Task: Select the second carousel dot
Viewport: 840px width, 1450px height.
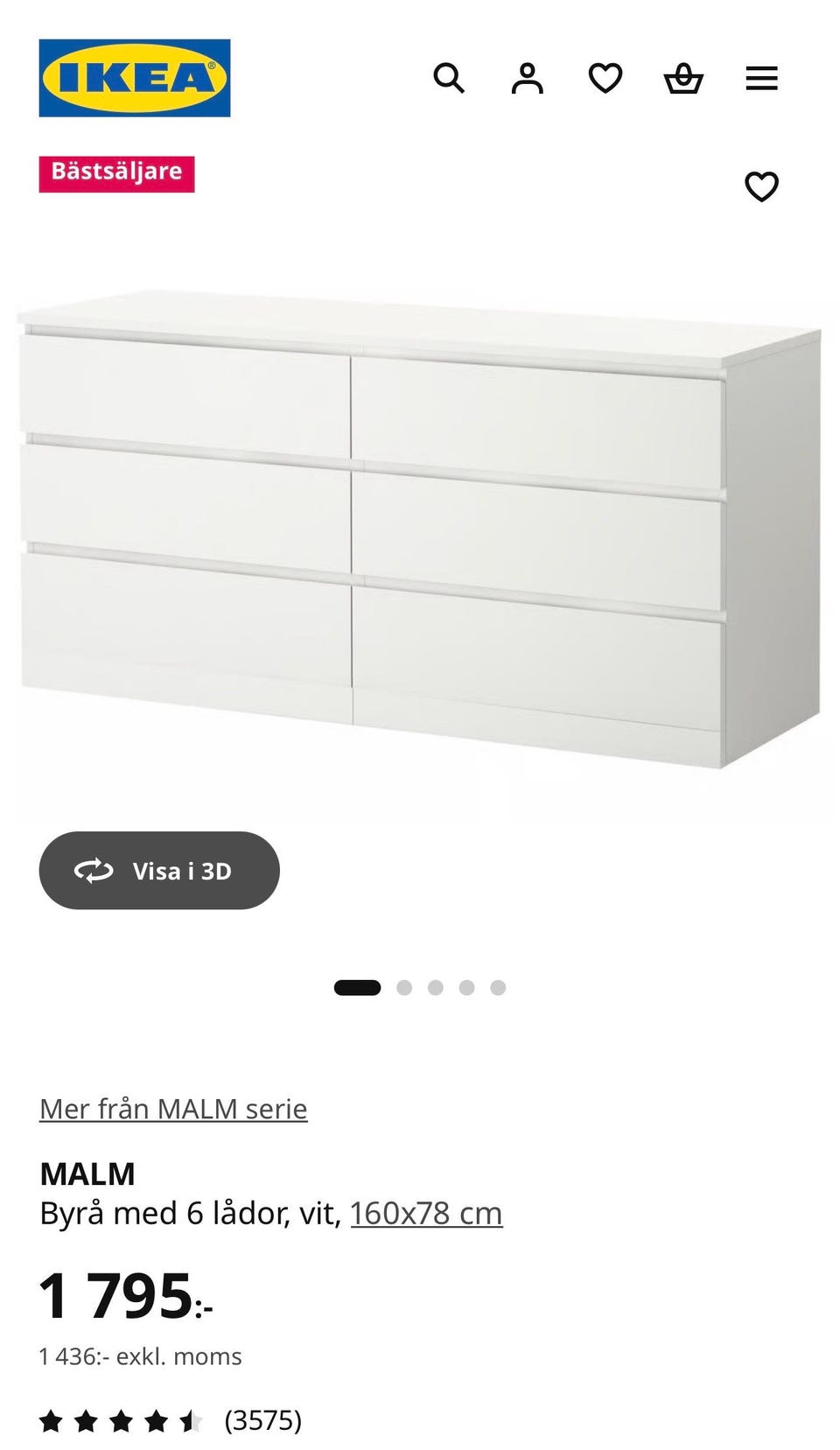Action: [x=405, y=987]
